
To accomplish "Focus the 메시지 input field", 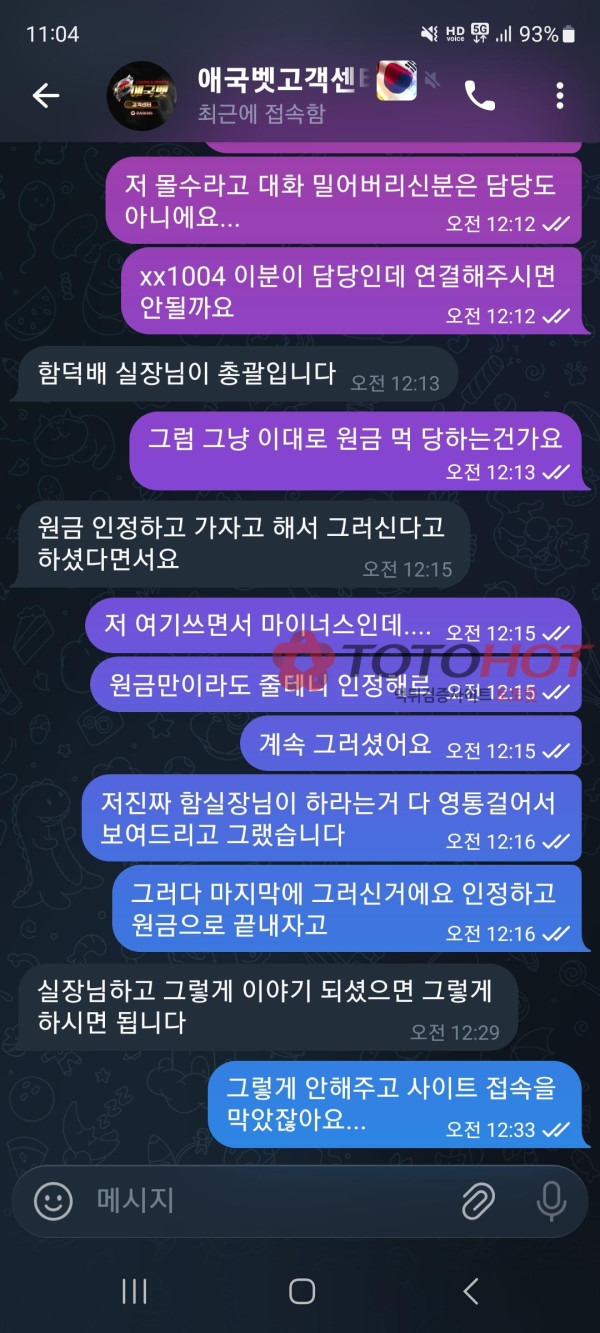I will coord(260,1200).
